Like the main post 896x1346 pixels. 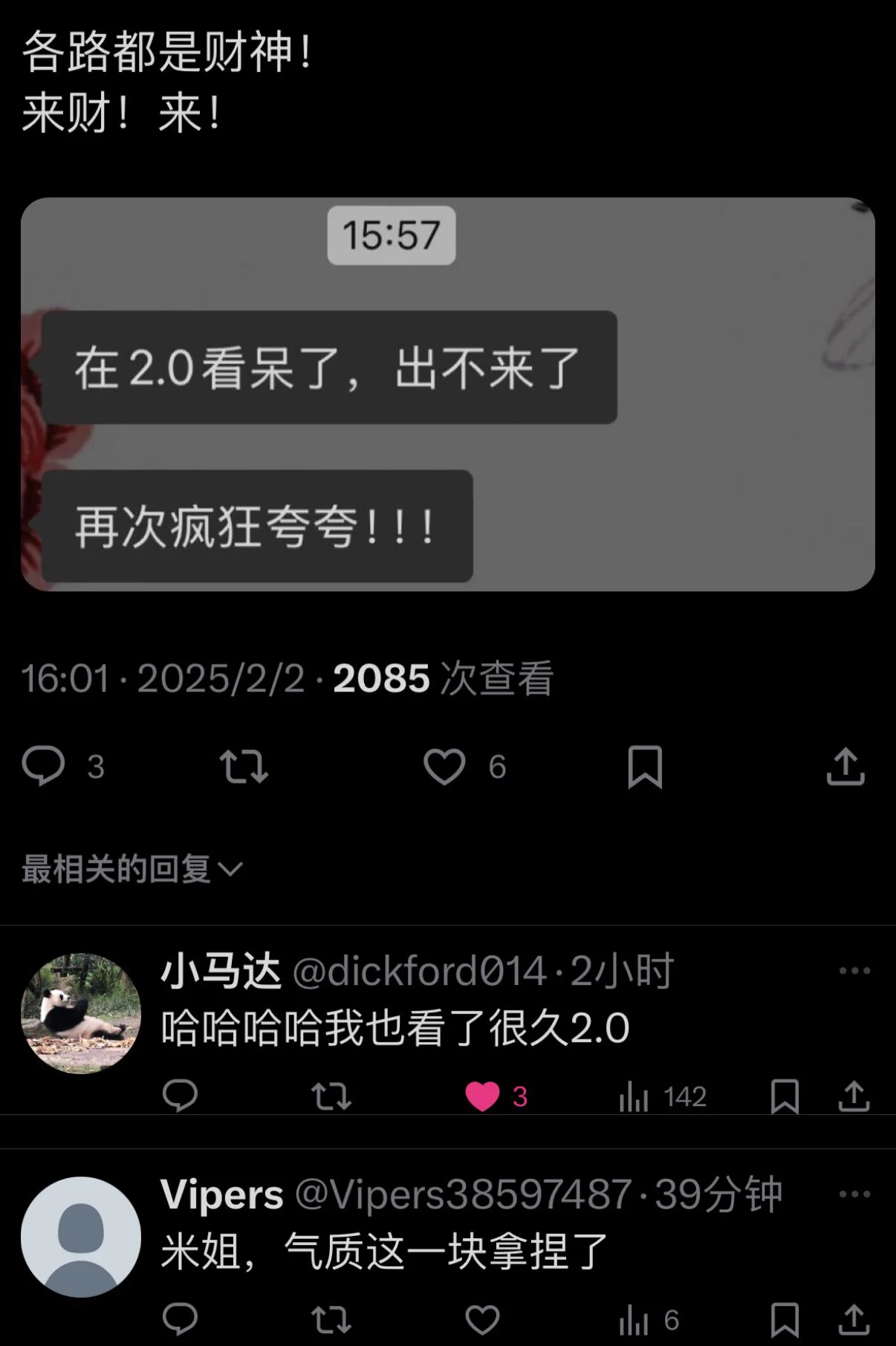point(444,767)
